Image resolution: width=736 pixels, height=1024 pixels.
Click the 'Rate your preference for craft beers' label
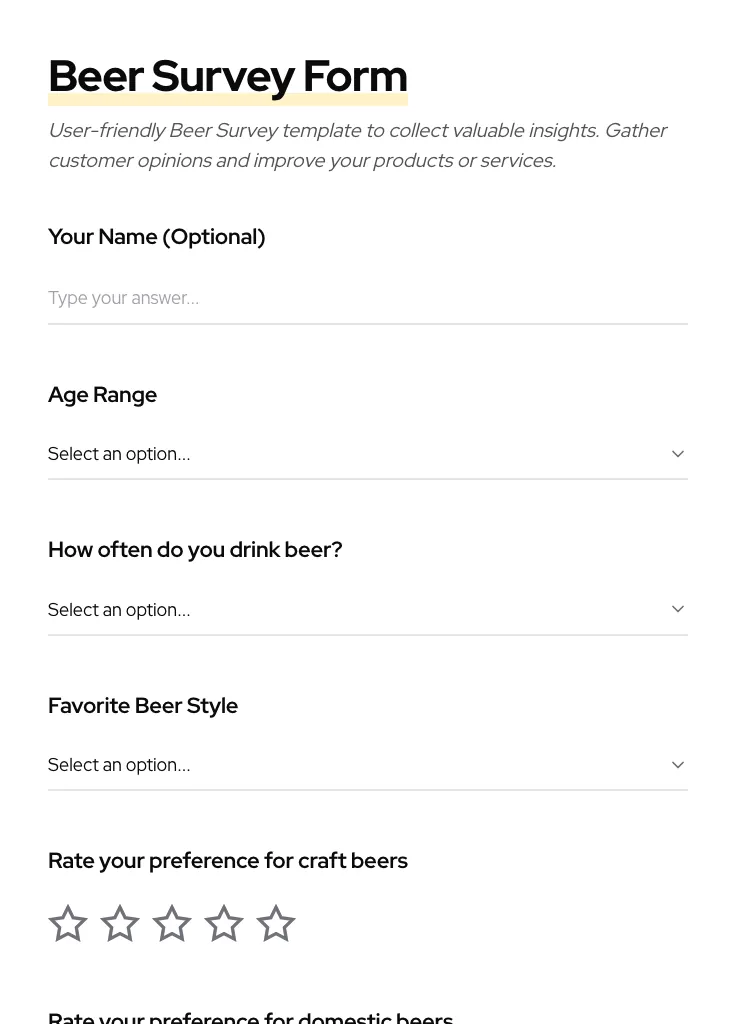coord(228,860)
